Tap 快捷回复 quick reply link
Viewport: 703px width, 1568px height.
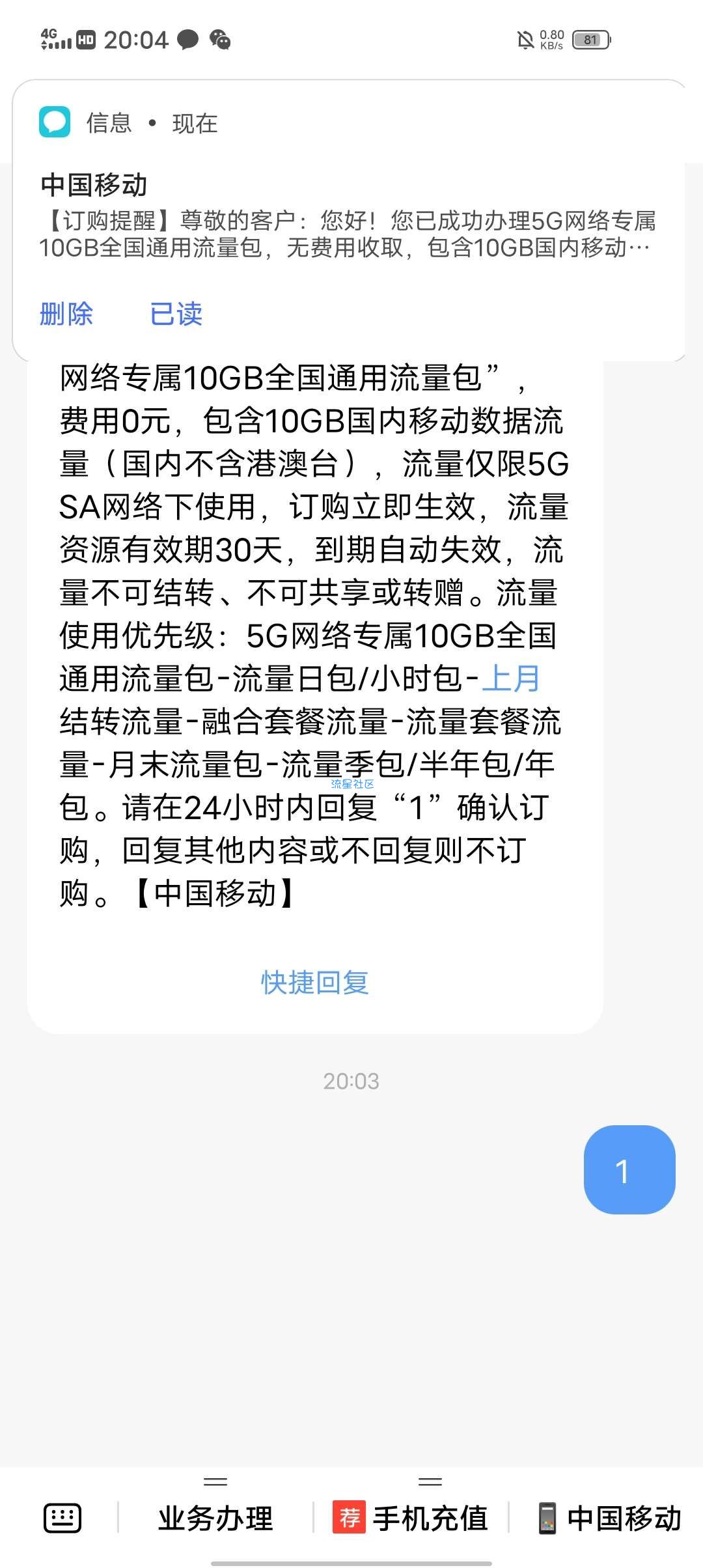point(315,983)
